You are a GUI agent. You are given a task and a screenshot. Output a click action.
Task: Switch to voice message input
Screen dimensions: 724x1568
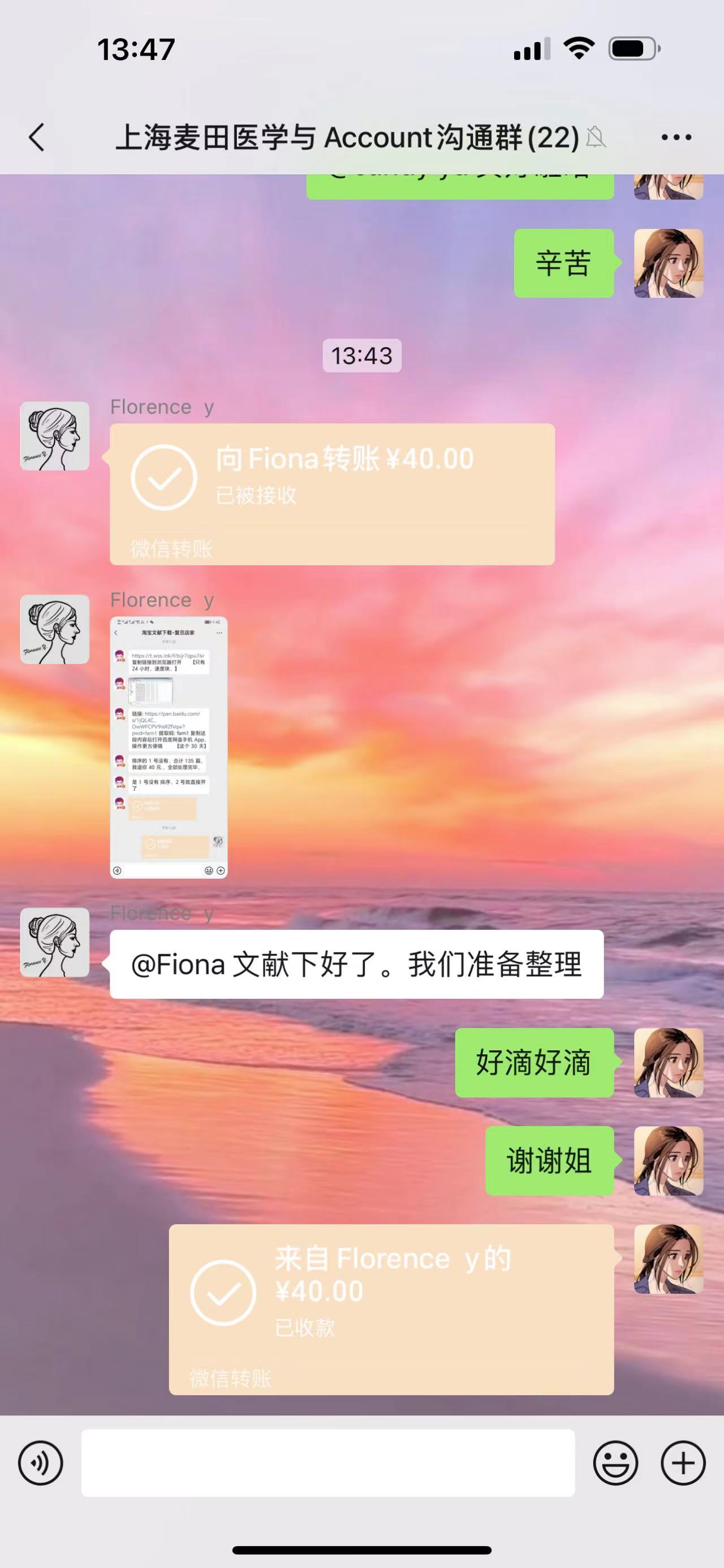pyautogui.click(x=40, y=1463)
